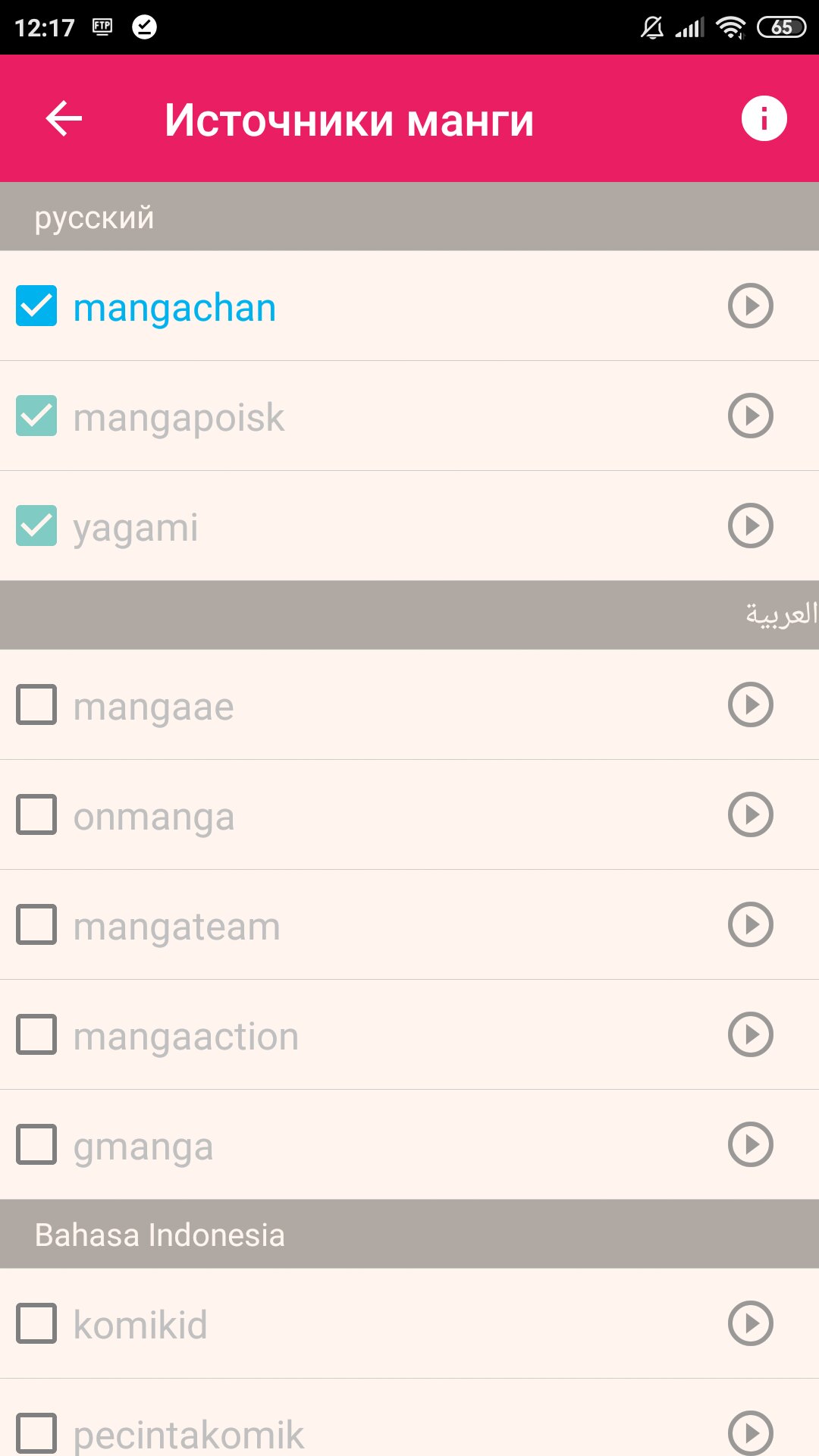
Task: Uncheck the mangachan source
Action: (36, 306)
